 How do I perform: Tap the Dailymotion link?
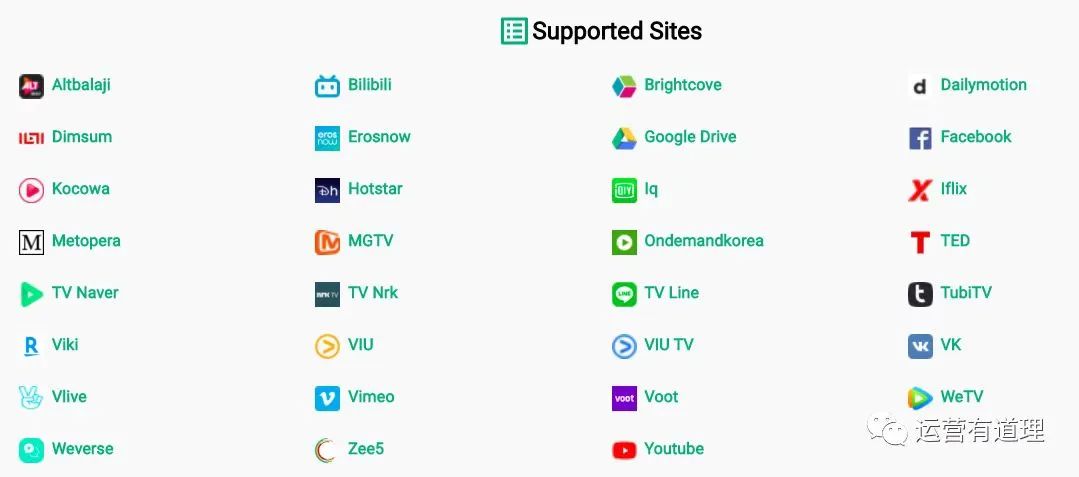983,85
